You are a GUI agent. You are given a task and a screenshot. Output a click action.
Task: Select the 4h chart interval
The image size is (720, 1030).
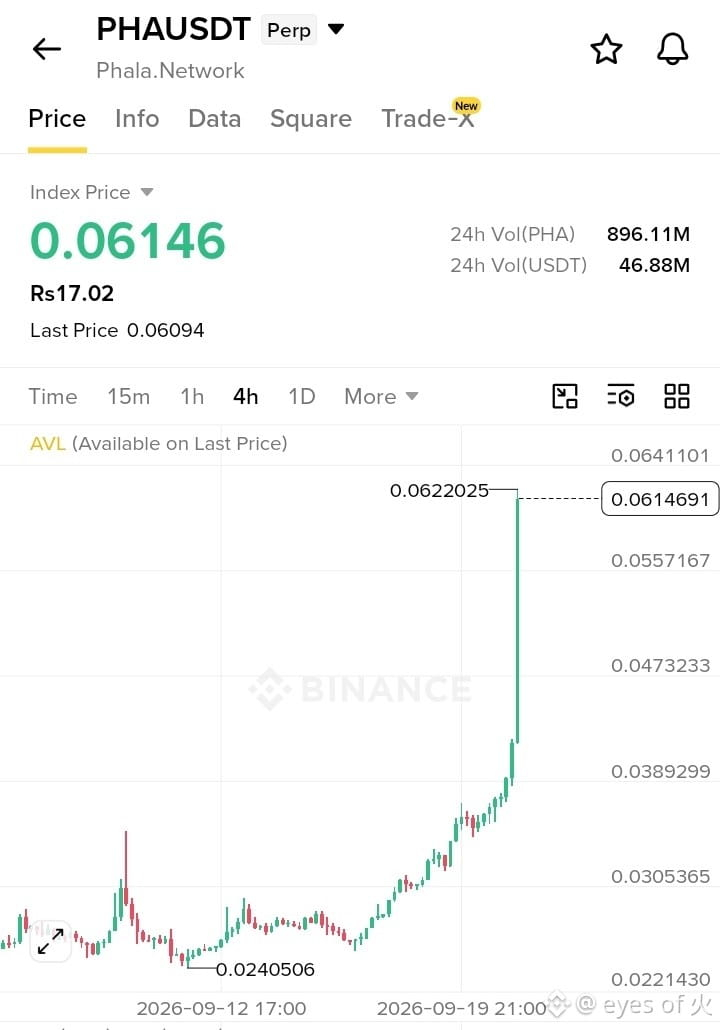246,397
